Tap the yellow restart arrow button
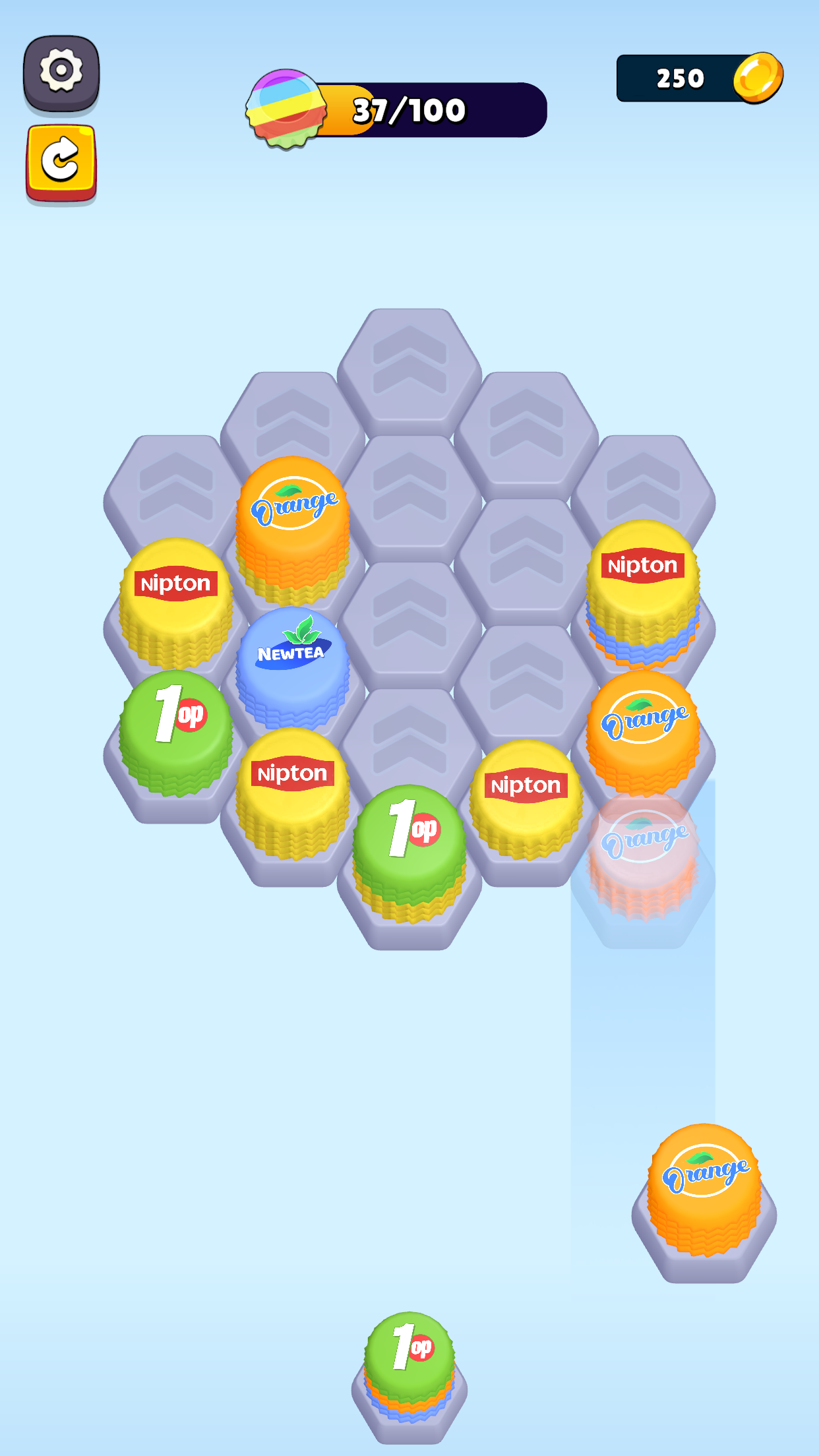Viewport: 819px width, 1456px height. click(61, 162)
